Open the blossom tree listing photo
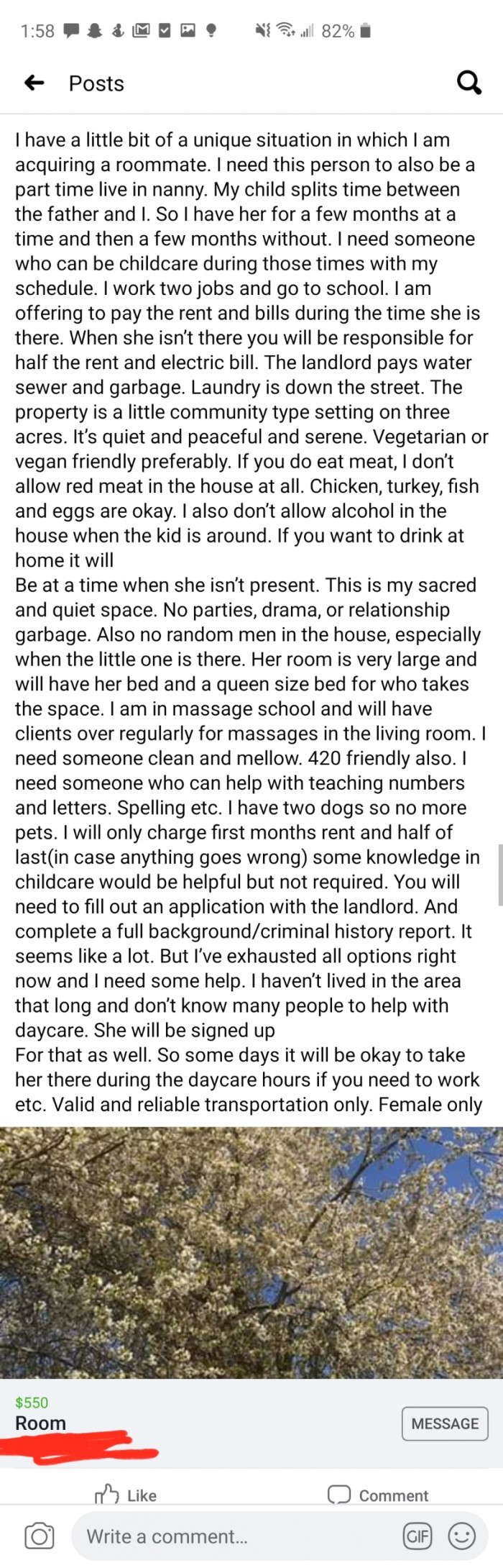 [x=251, y=1252]
